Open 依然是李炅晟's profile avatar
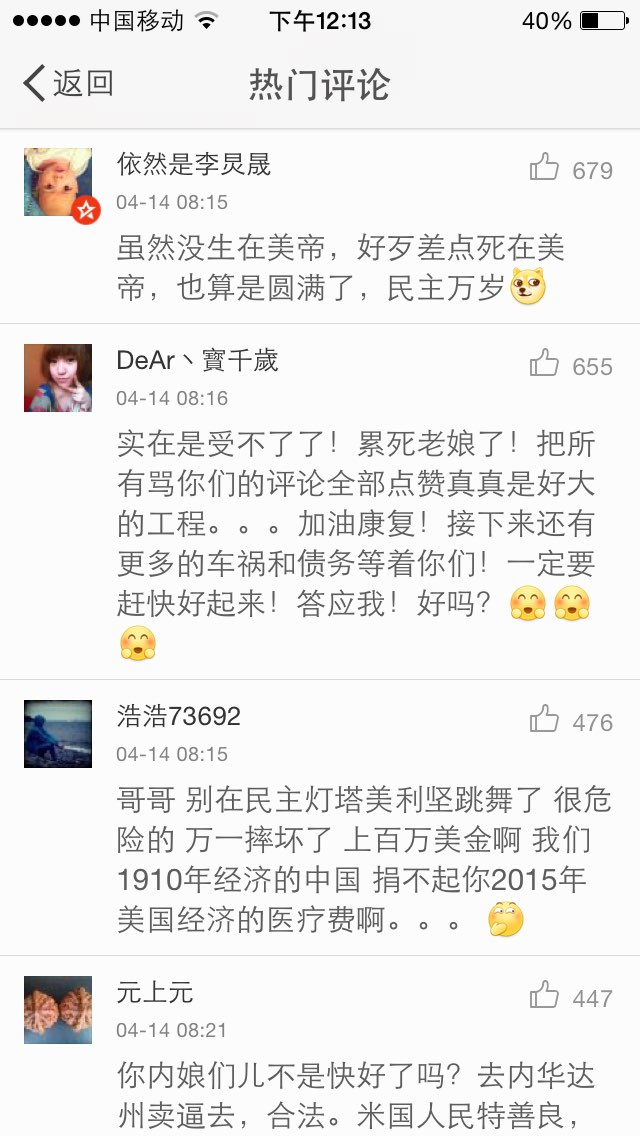 pos(58,182)
